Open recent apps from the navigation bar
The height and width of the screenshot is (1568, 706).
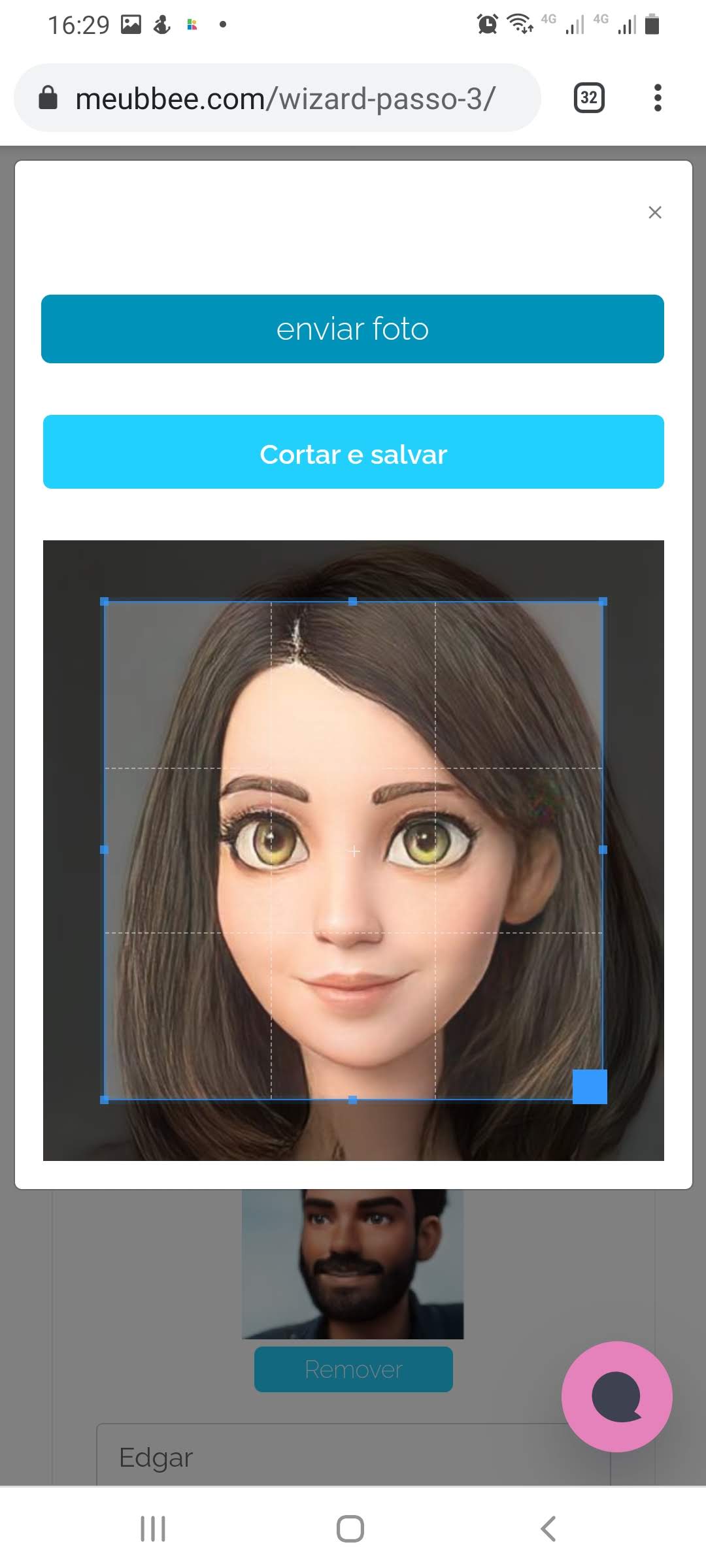[153, 1529]
